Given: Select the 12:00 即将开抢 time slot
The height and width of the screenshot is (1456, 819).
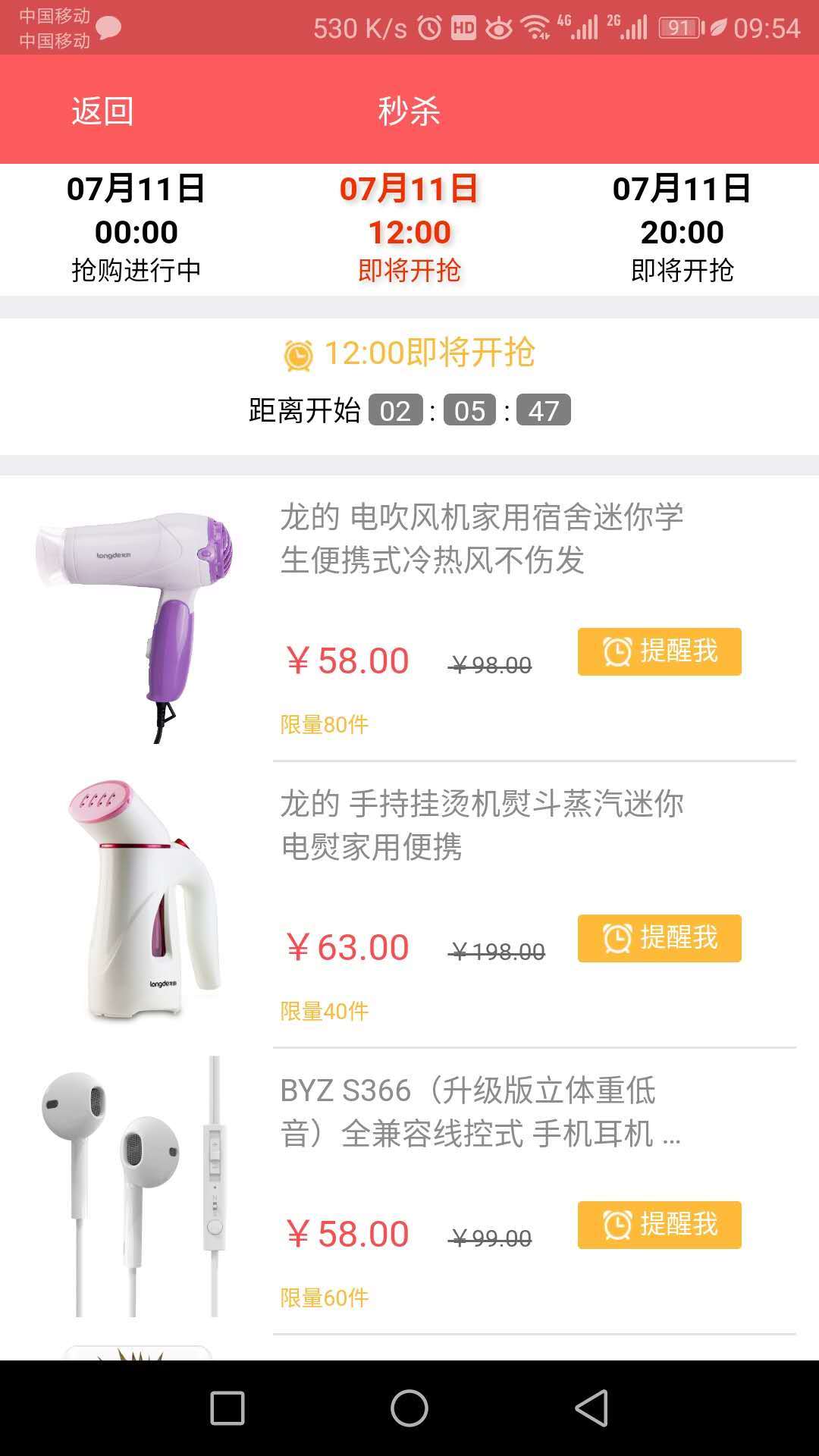Looking at the screenshot, I should (x=409, y=229).
